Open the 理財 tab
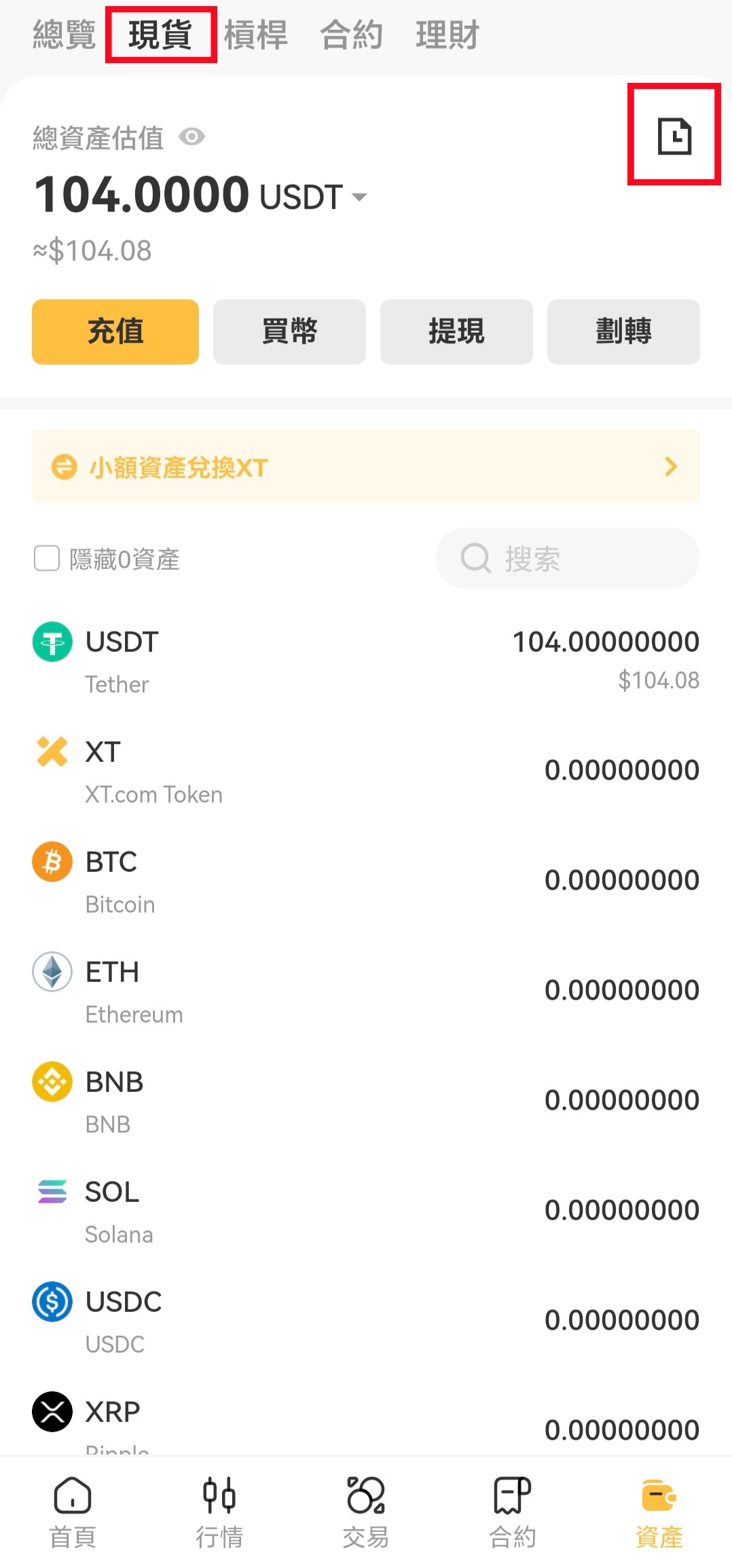This screenshot has width=732, height=1568. (447, 35)
